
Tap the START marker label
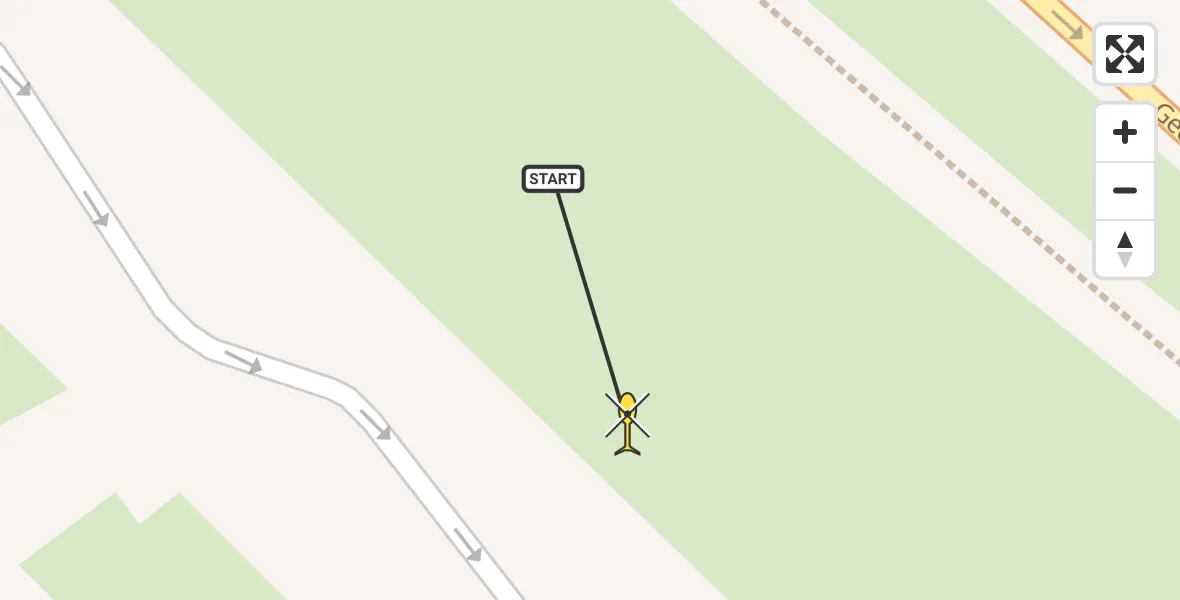552,179
